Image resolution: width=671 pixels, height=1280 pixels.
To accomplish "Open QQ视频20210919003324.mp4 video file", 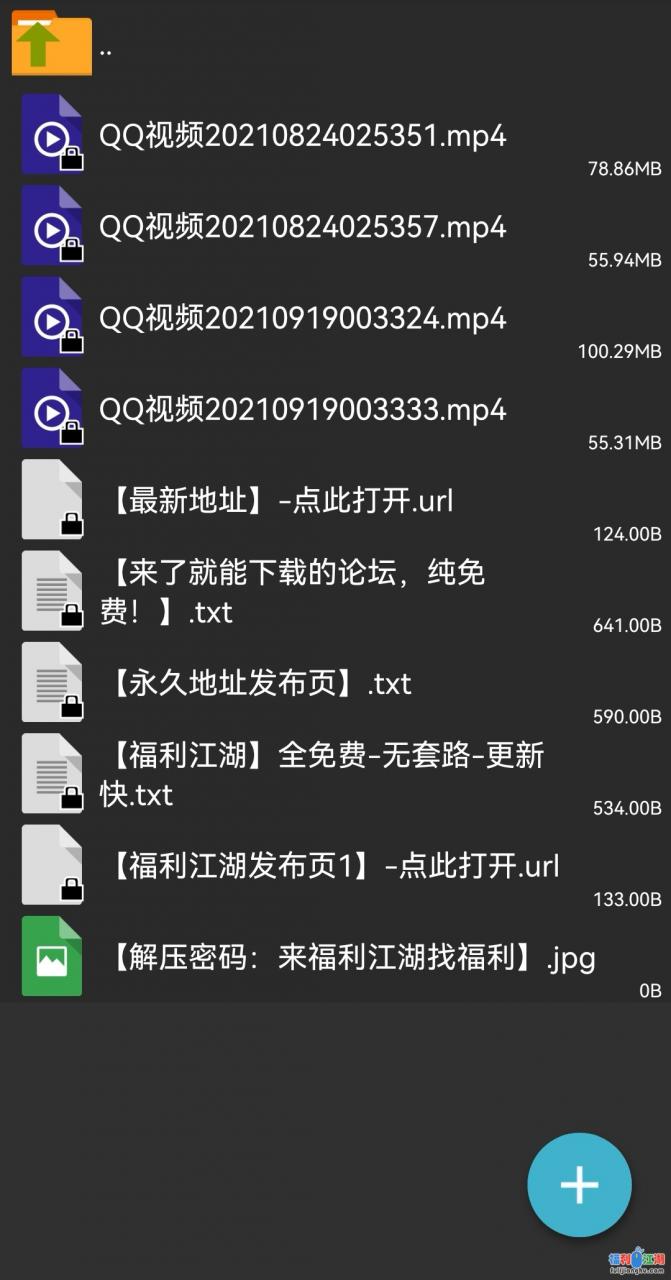I will [x=302, y=318].
